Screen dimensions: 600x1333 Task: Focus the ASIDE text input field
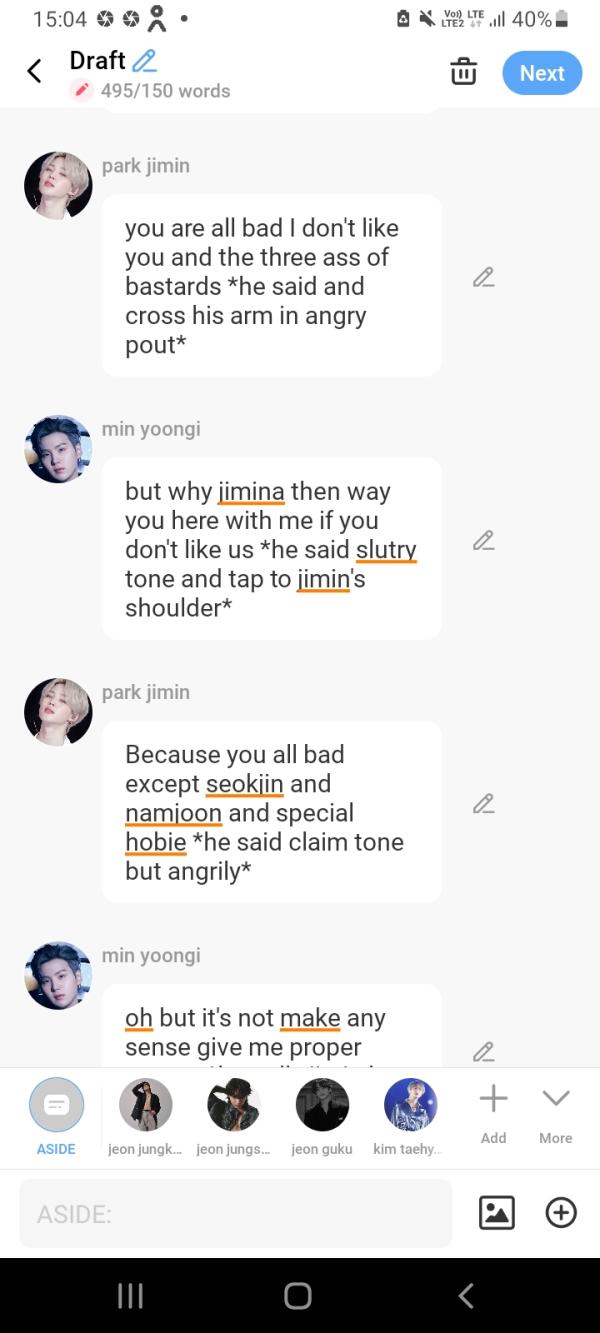tap(235, 1214)
